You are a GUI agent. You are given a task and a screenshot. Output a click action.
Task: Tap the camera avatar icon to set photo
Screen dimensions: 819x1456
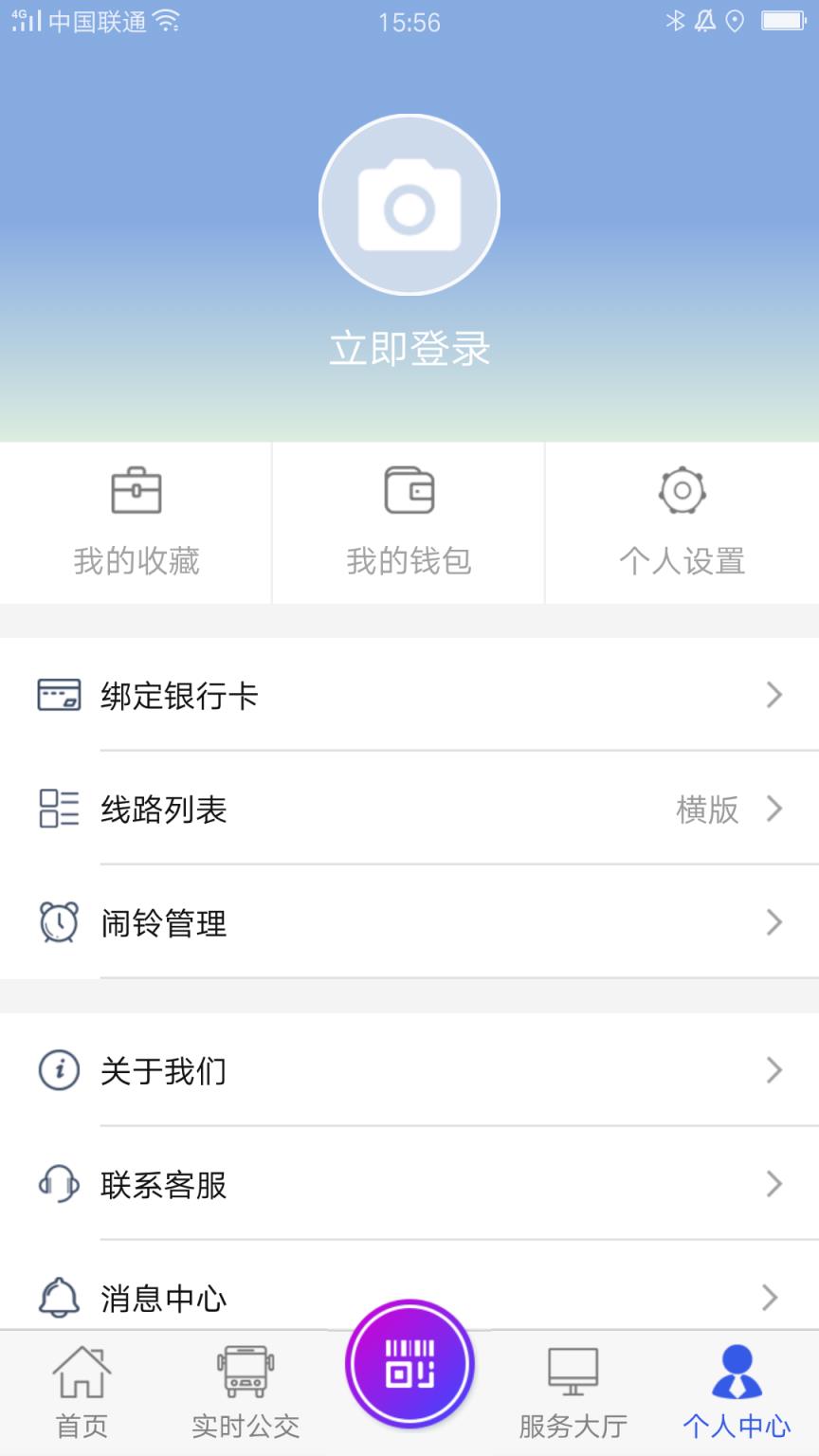(409, 204)
